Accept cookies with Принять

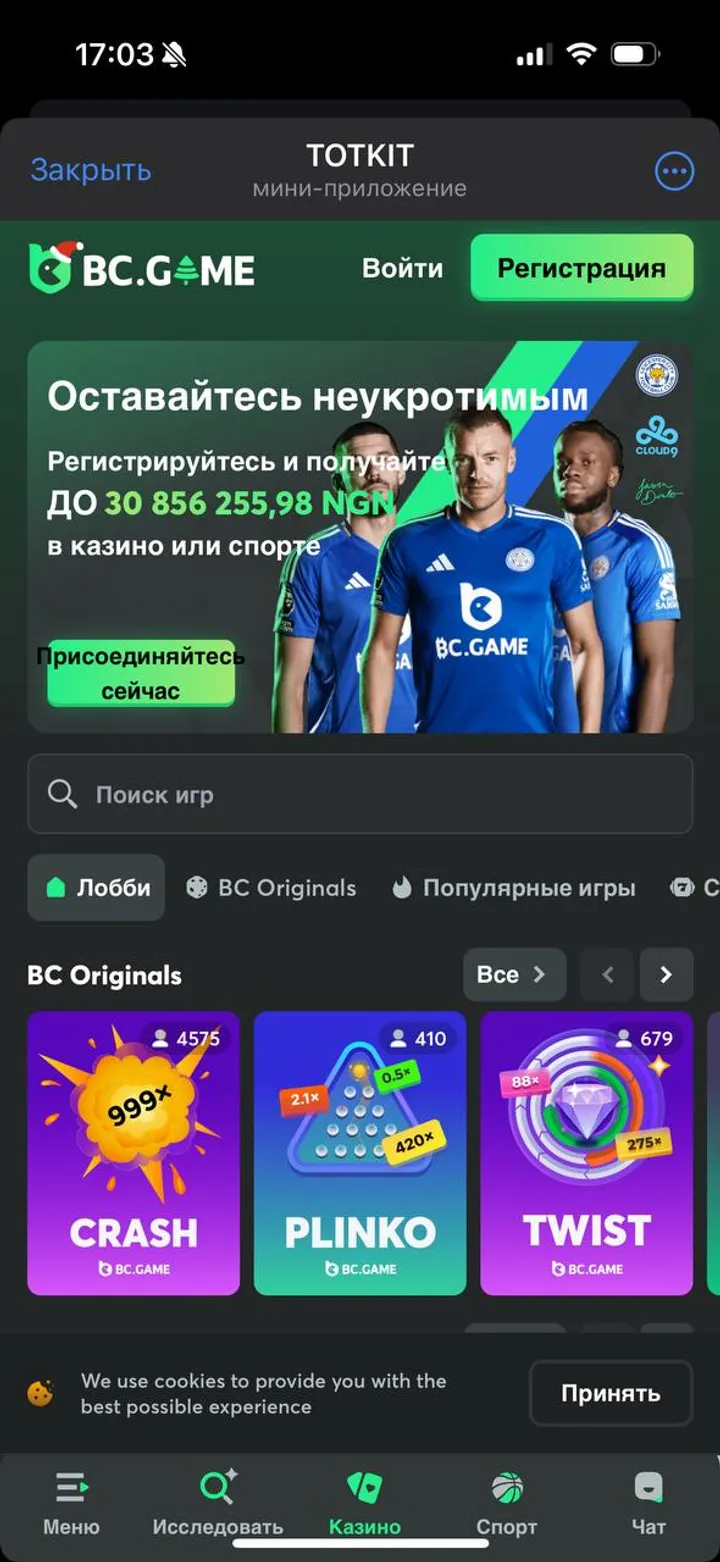[610, 1393]
